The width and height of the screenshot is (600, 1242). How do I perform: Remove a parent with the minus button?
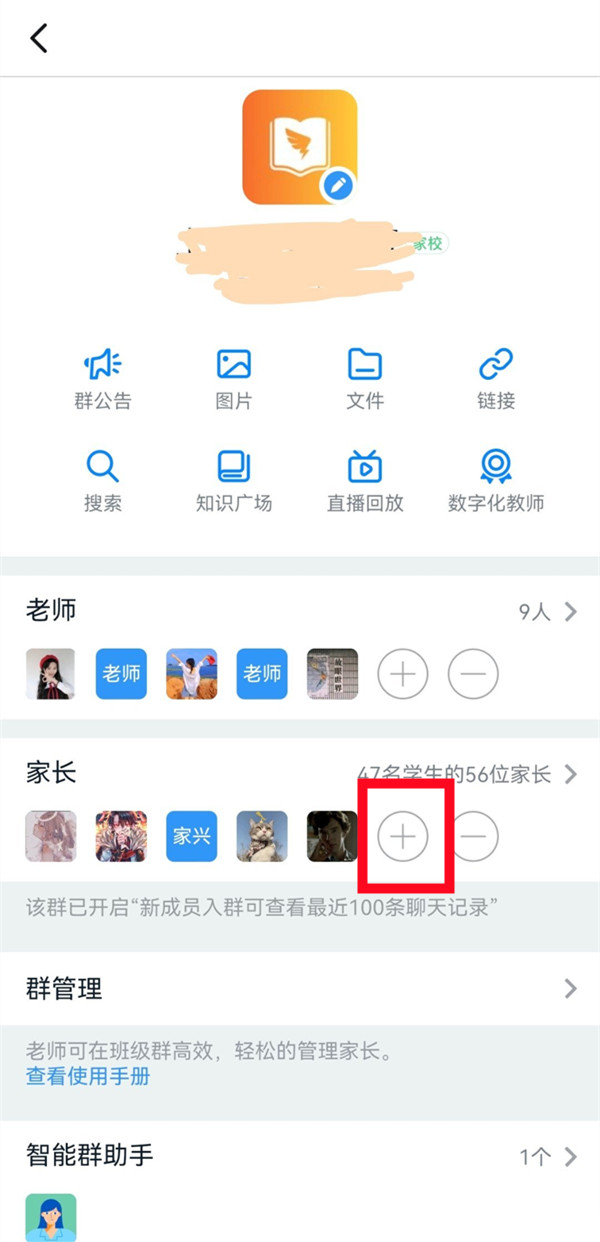pyautogui.click(x=475, y=836)
